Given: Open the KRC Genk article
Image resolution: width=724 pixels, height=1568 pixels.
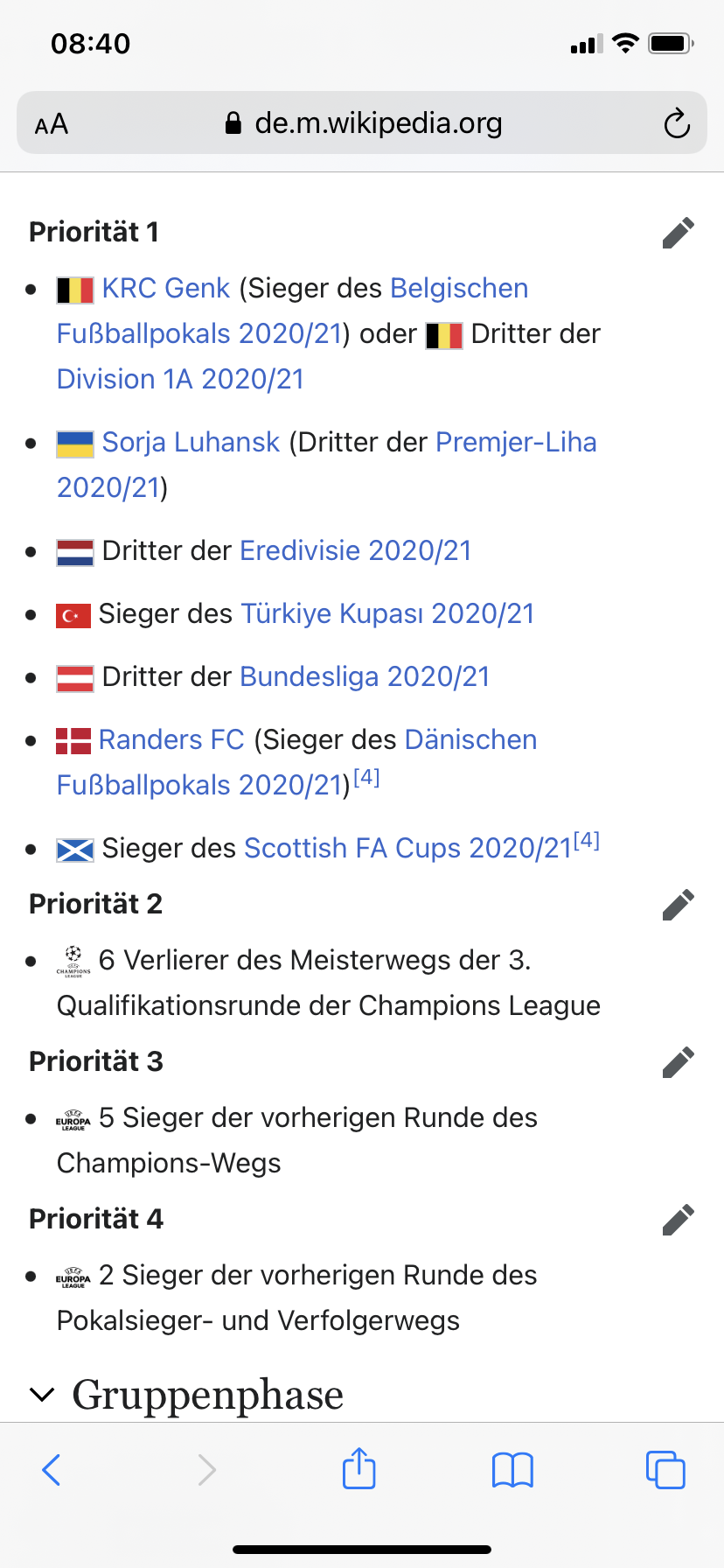Looking at the screenshot, I should click(165, 288).
